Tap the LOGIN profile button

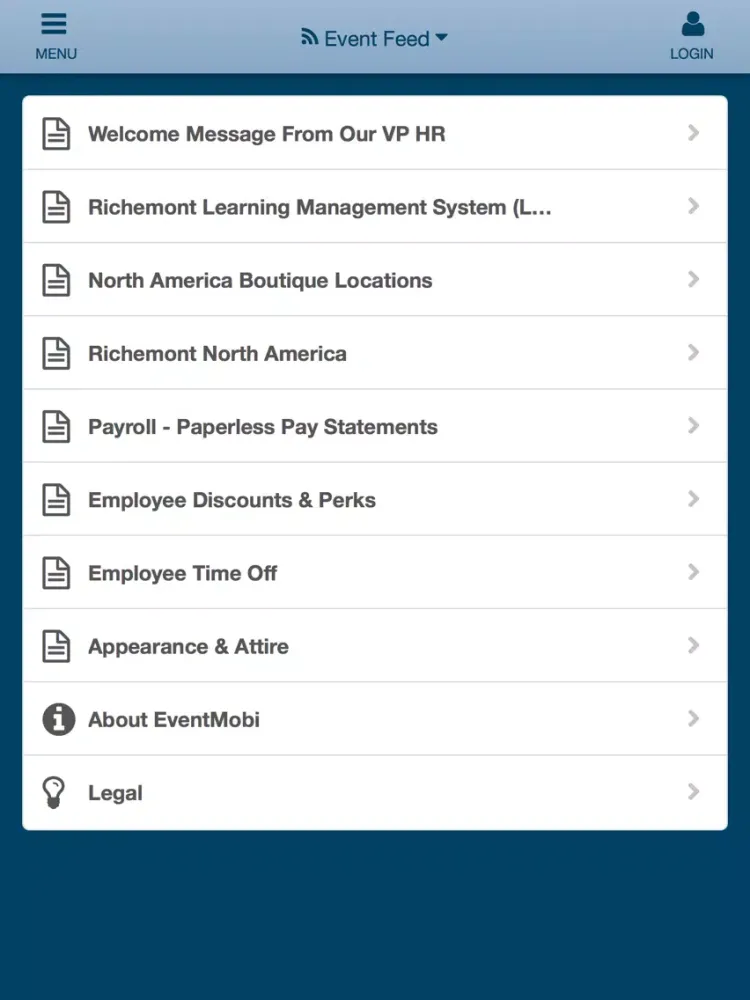[691, 37]
